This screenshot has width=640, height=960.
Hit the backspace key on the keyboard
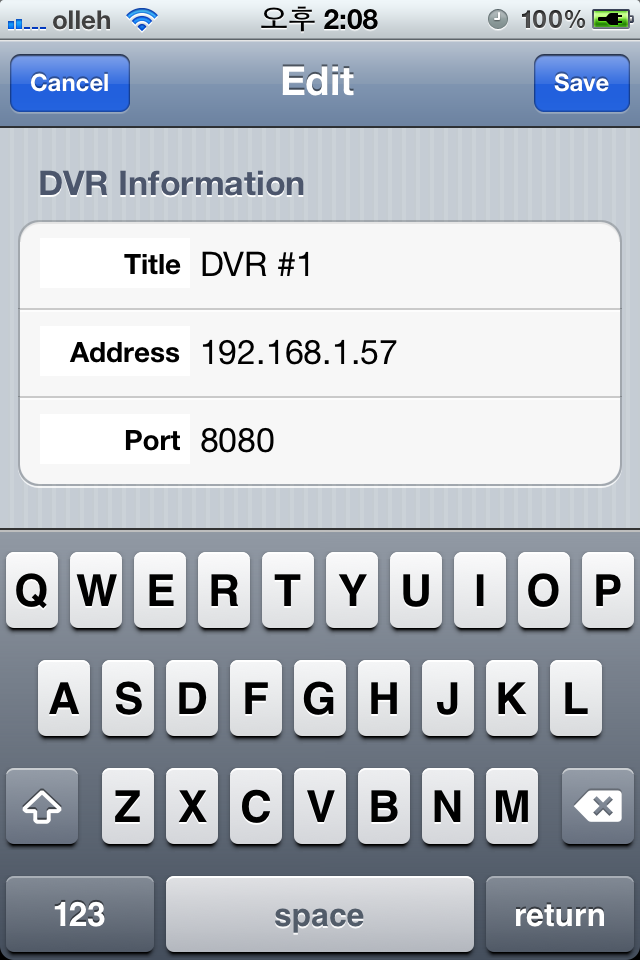[597, 806]
